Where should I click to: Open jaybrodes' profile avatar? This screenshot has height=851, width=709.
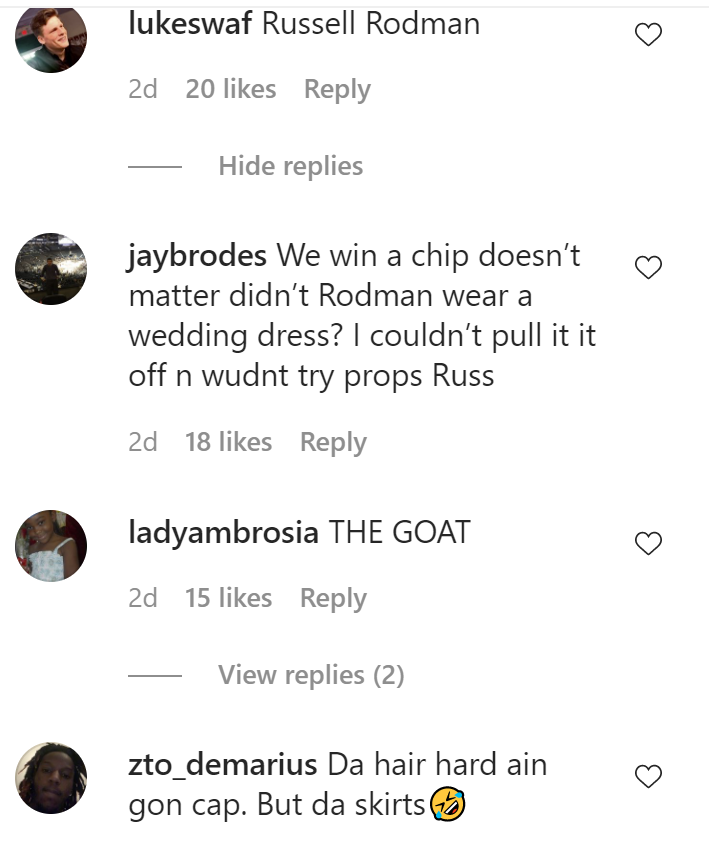coord(52,268)
